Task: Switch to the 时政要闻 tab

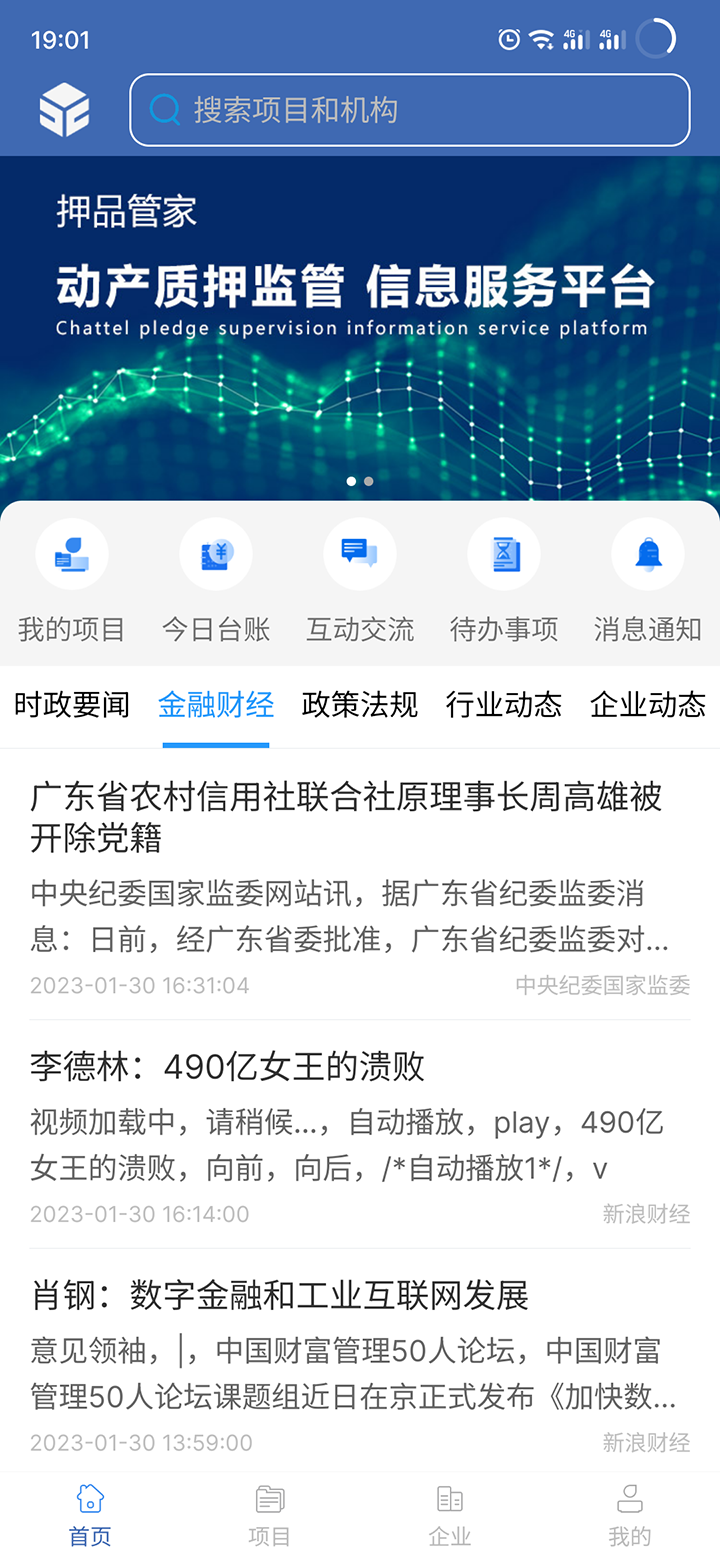Action: (x=71, y=705)
